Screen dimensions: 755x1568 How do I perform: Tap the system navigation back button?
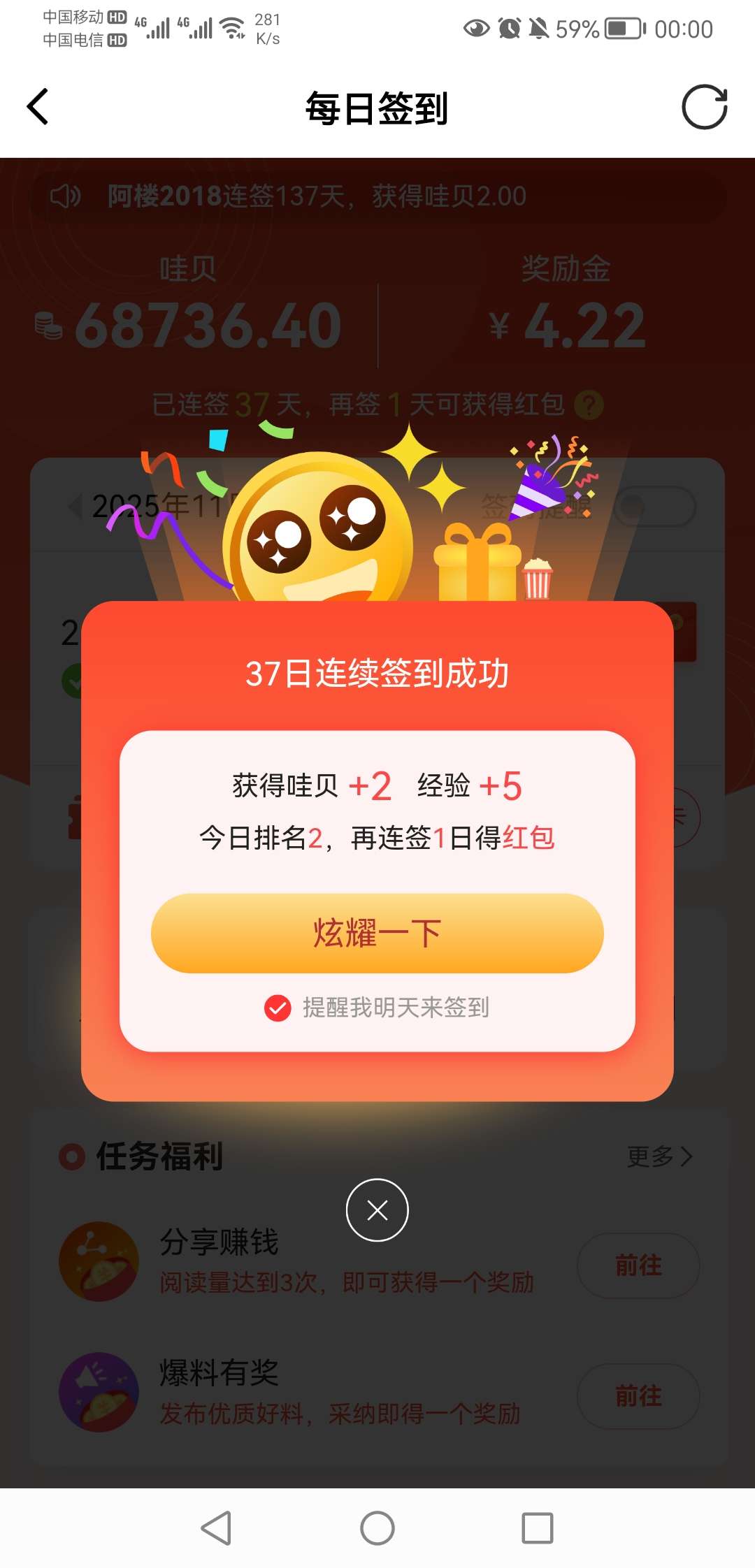pos(216,1527)
